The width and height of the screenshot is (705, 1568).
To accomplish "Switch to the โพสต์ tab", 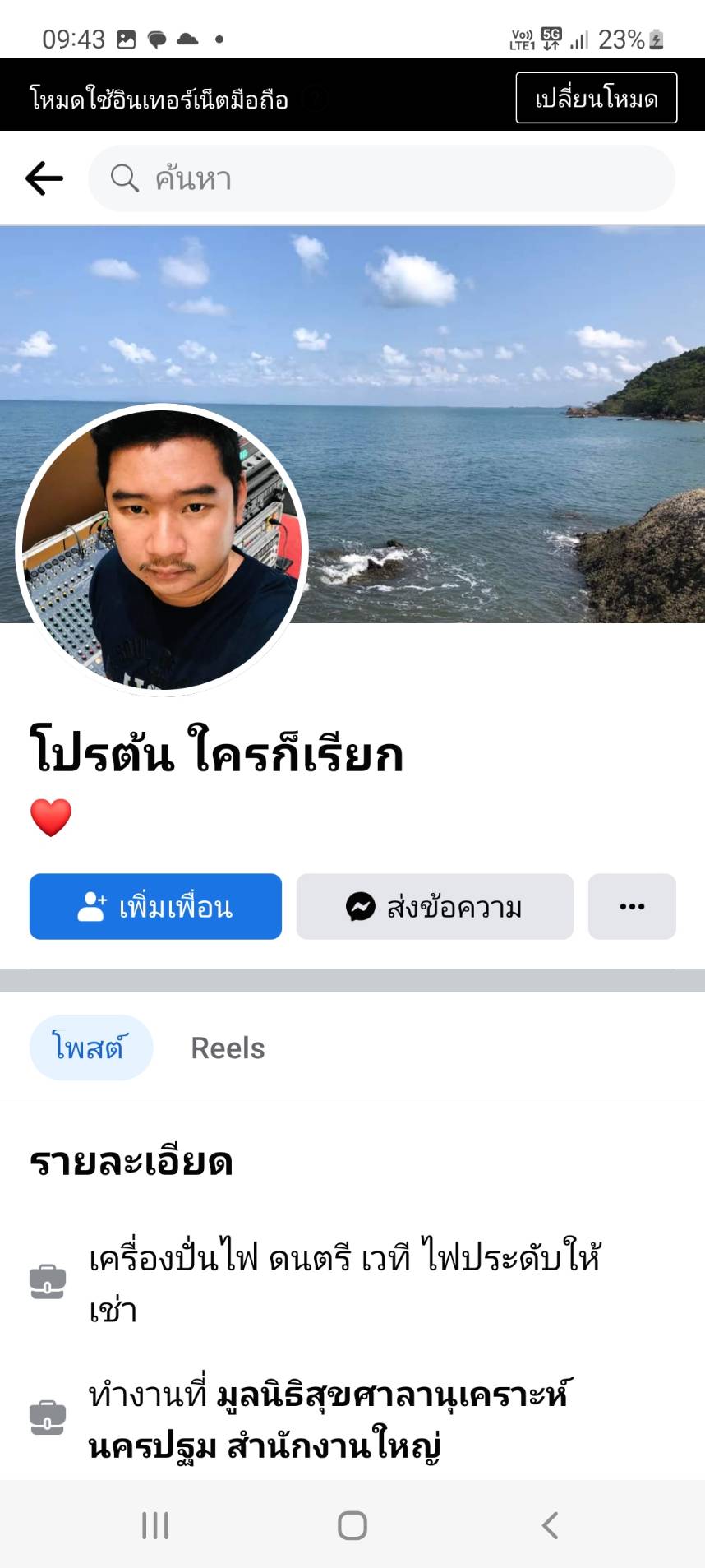I will coord(90,1048).
